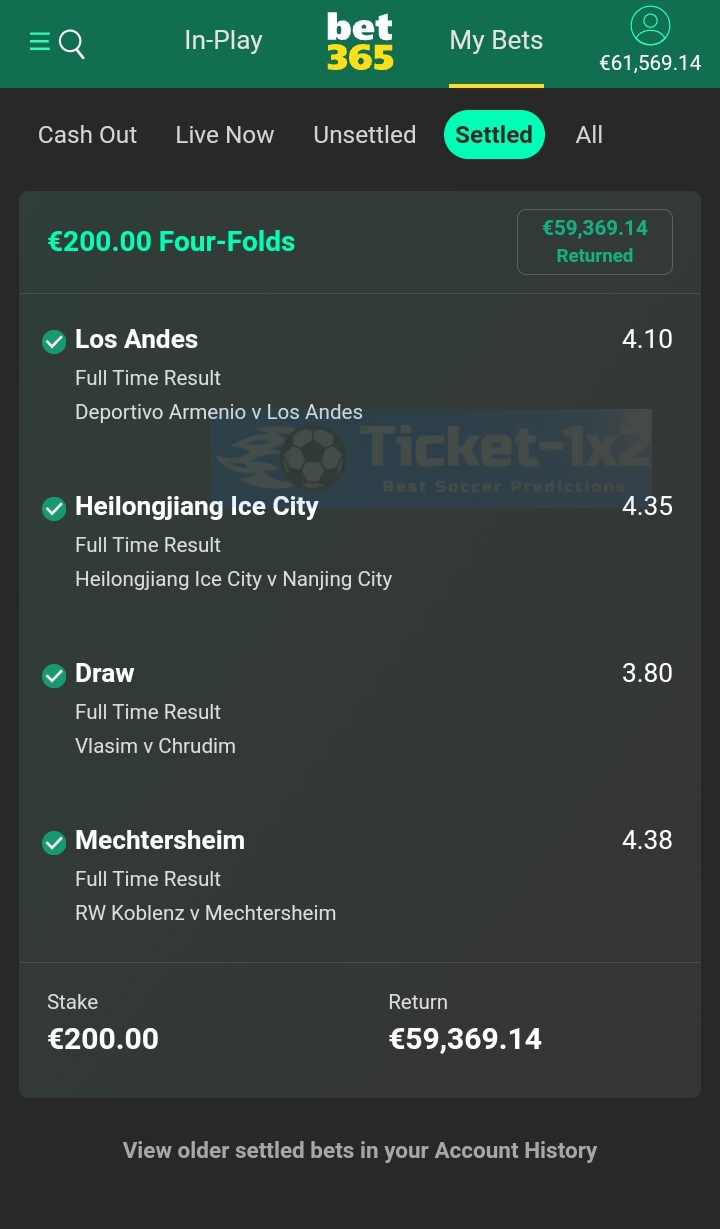This screenshot has height=1229, width=720.
Task: Switch to Unsettled bets
Action: [364, 135]
